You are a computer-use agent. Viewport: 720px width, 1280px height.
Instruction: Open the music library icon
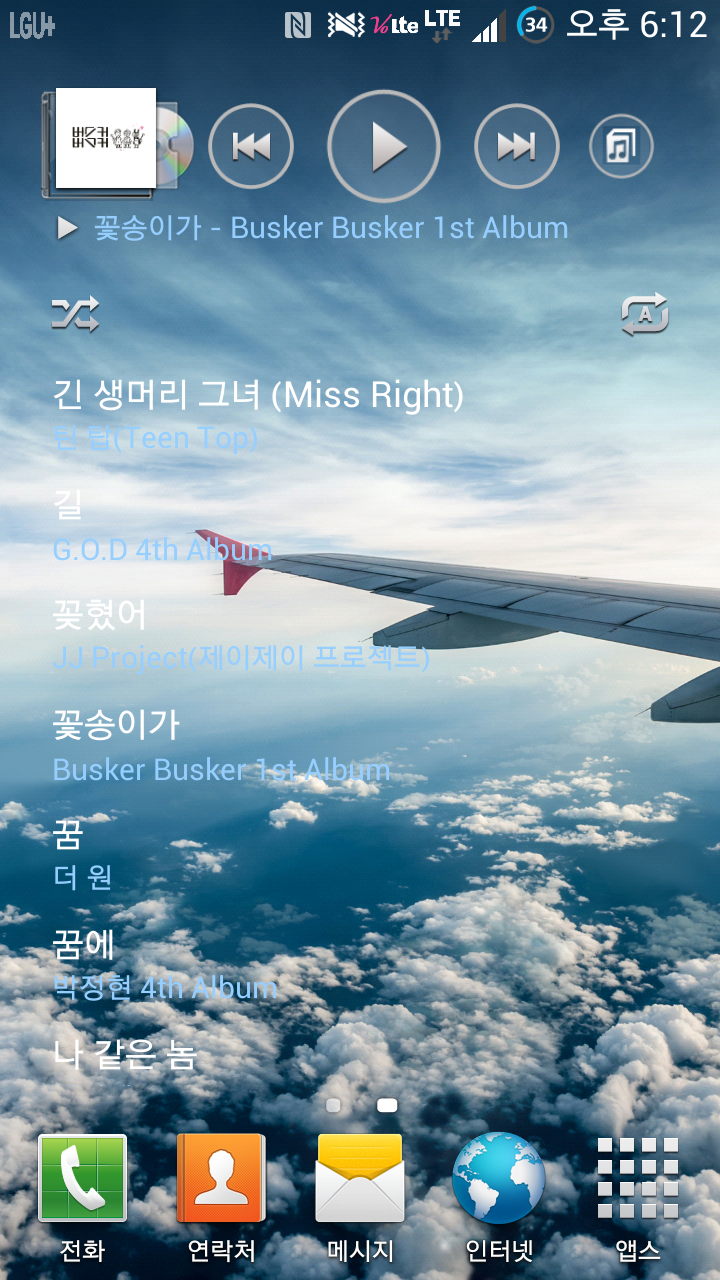(621, 147)
